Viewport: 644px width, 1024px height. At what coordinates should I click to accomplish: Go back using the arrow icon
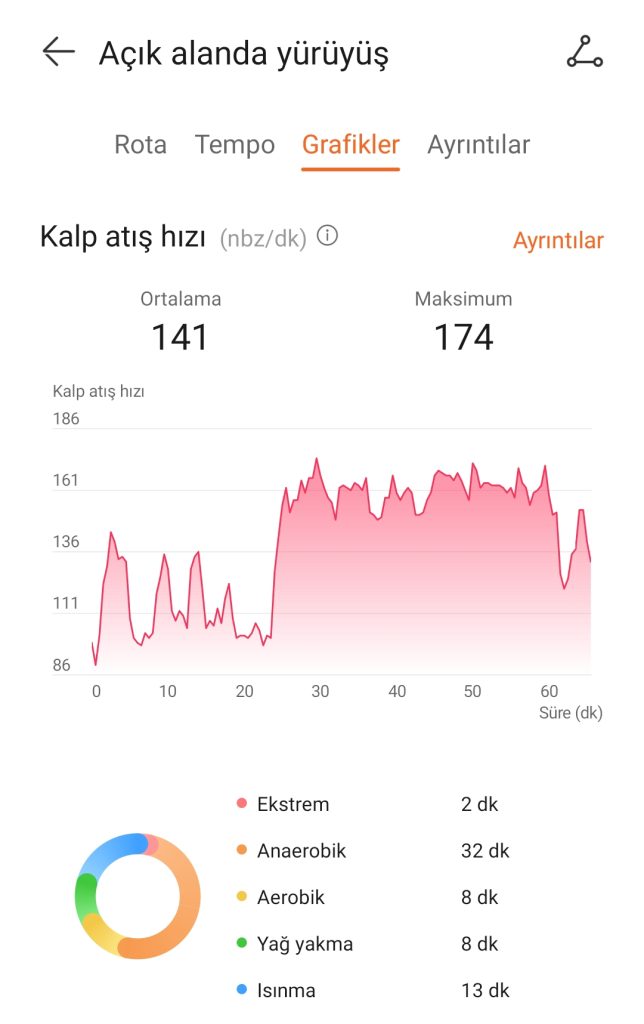58,53
